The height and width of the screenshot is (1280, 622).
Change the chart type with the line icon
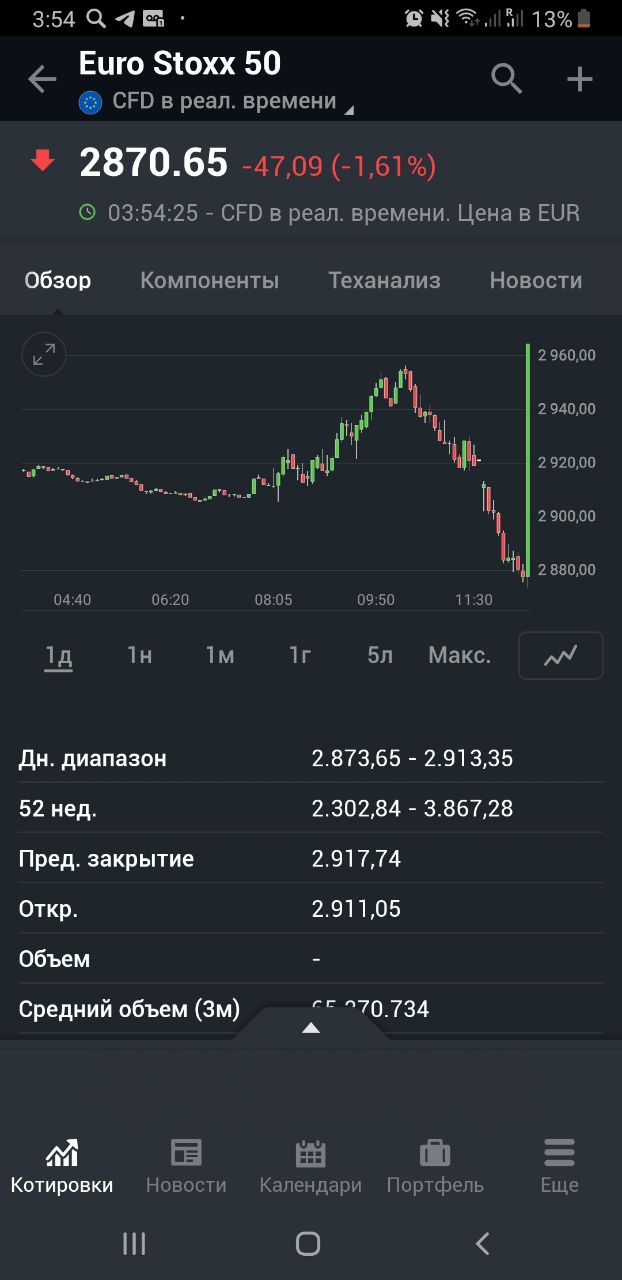click(561, 656)
